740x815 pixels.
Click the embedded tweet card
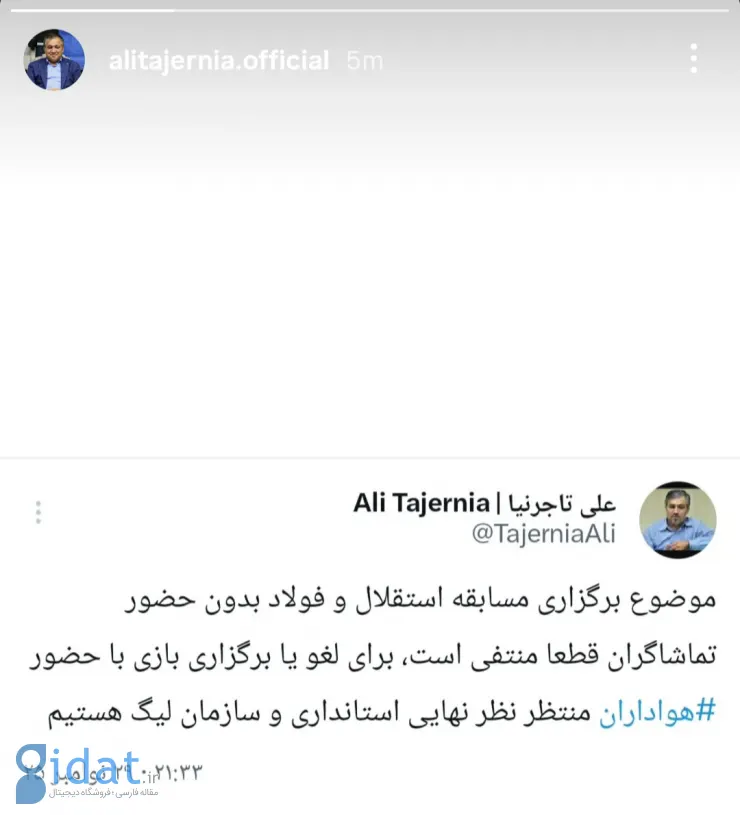point(370,620)
